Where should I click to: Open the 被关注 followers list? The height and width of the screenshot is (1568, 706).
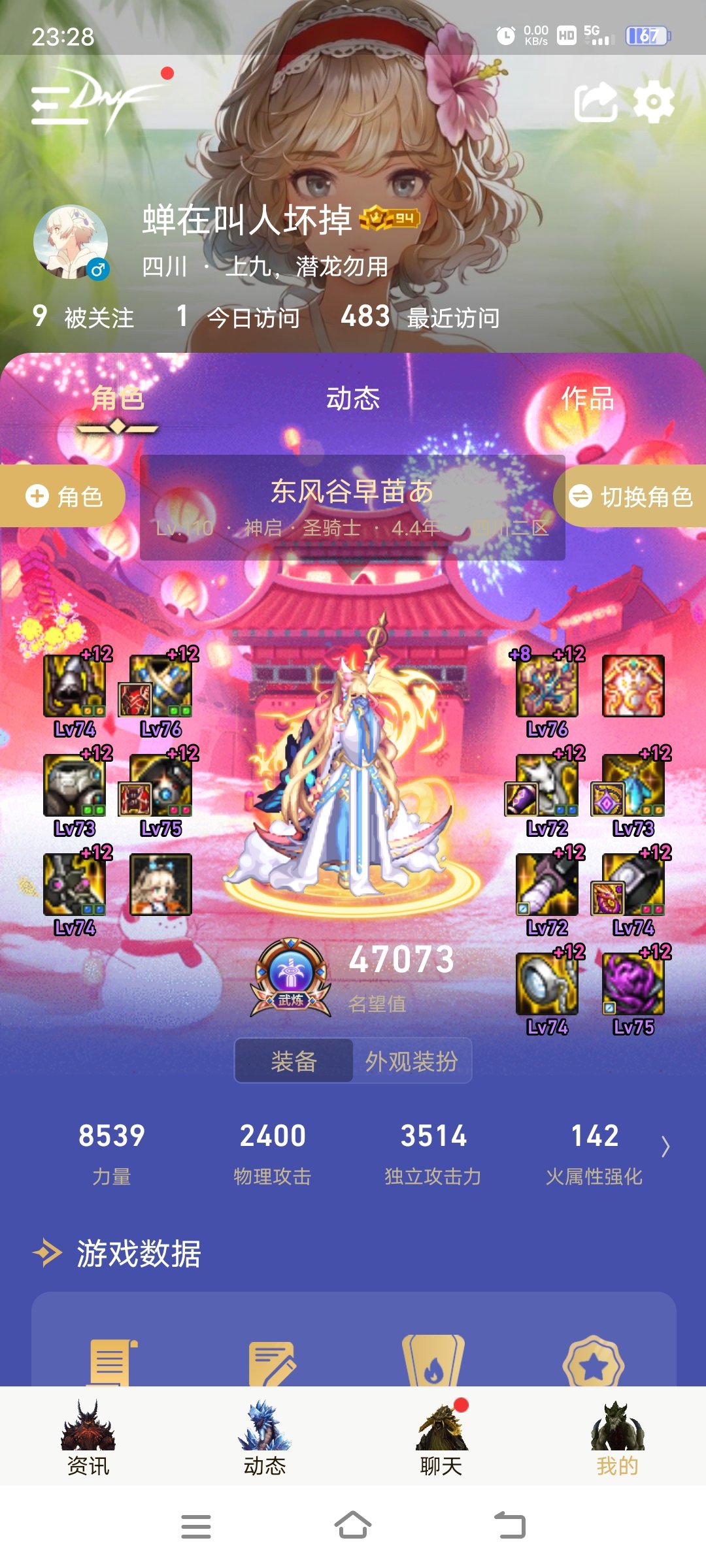[84, 318]
